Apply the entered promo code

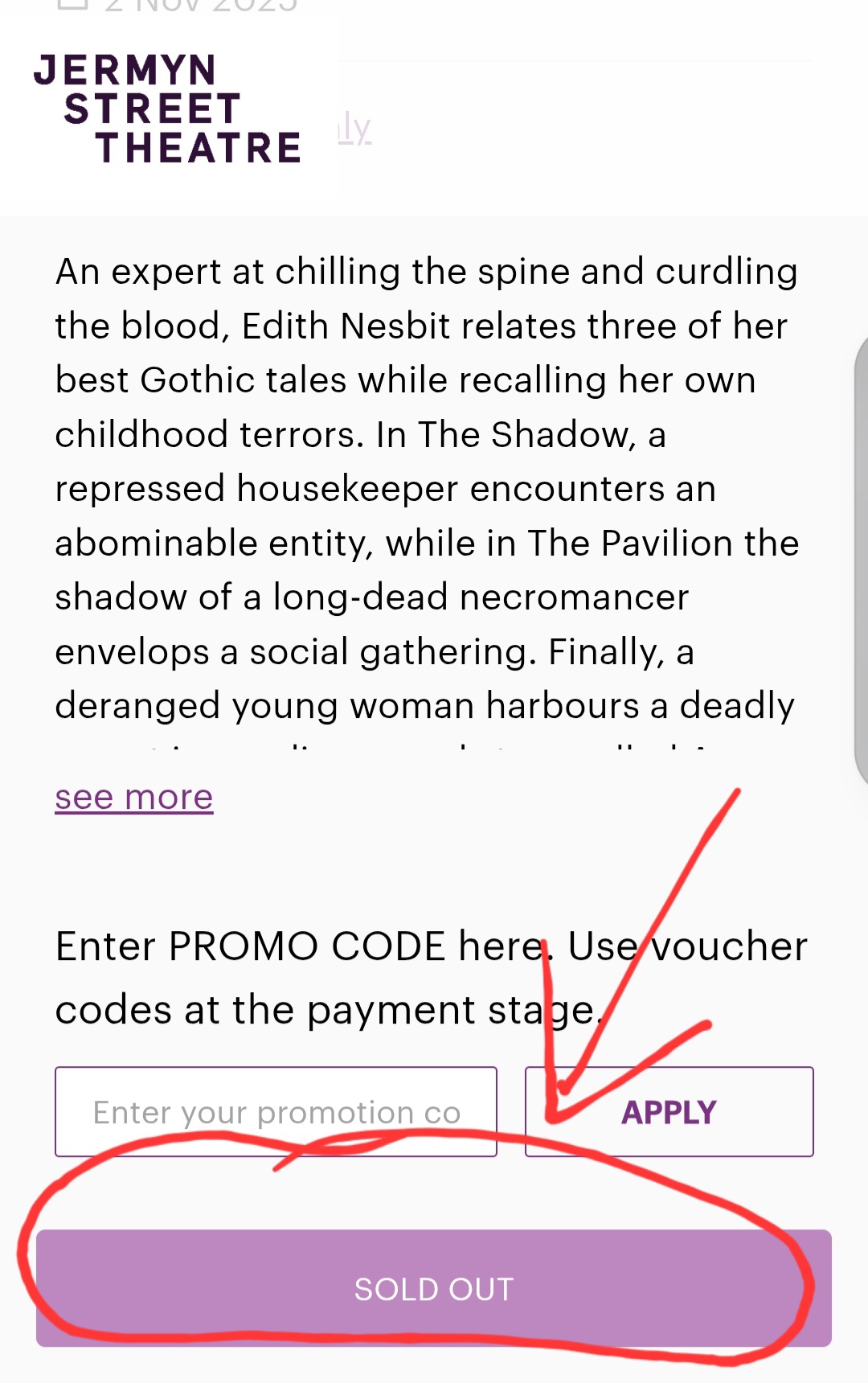[x=669, y=1111]
